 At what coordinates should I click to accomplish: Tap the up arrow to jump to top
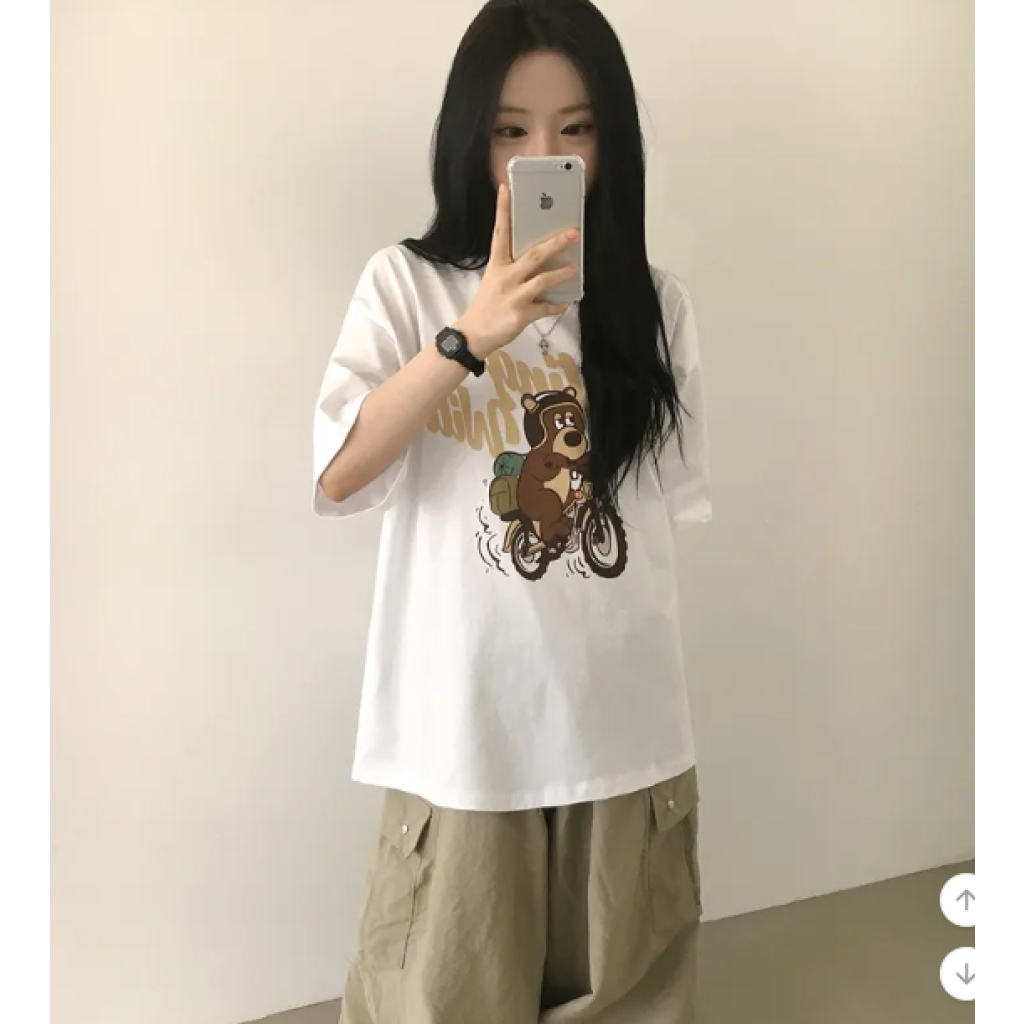[960, 899]
